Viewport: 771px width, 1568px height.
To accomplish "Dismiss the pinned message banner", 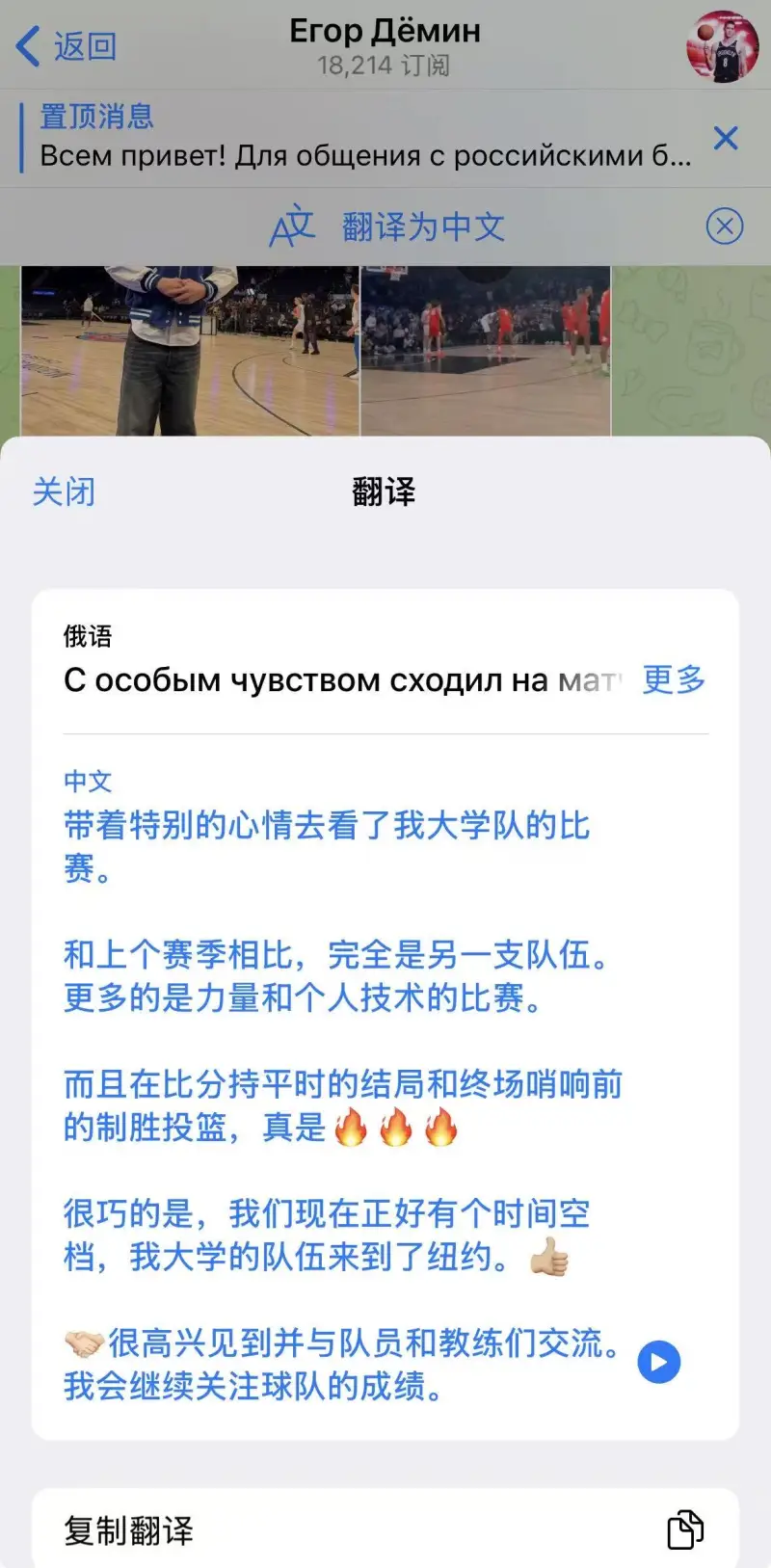I will click(x=726, y=139).
